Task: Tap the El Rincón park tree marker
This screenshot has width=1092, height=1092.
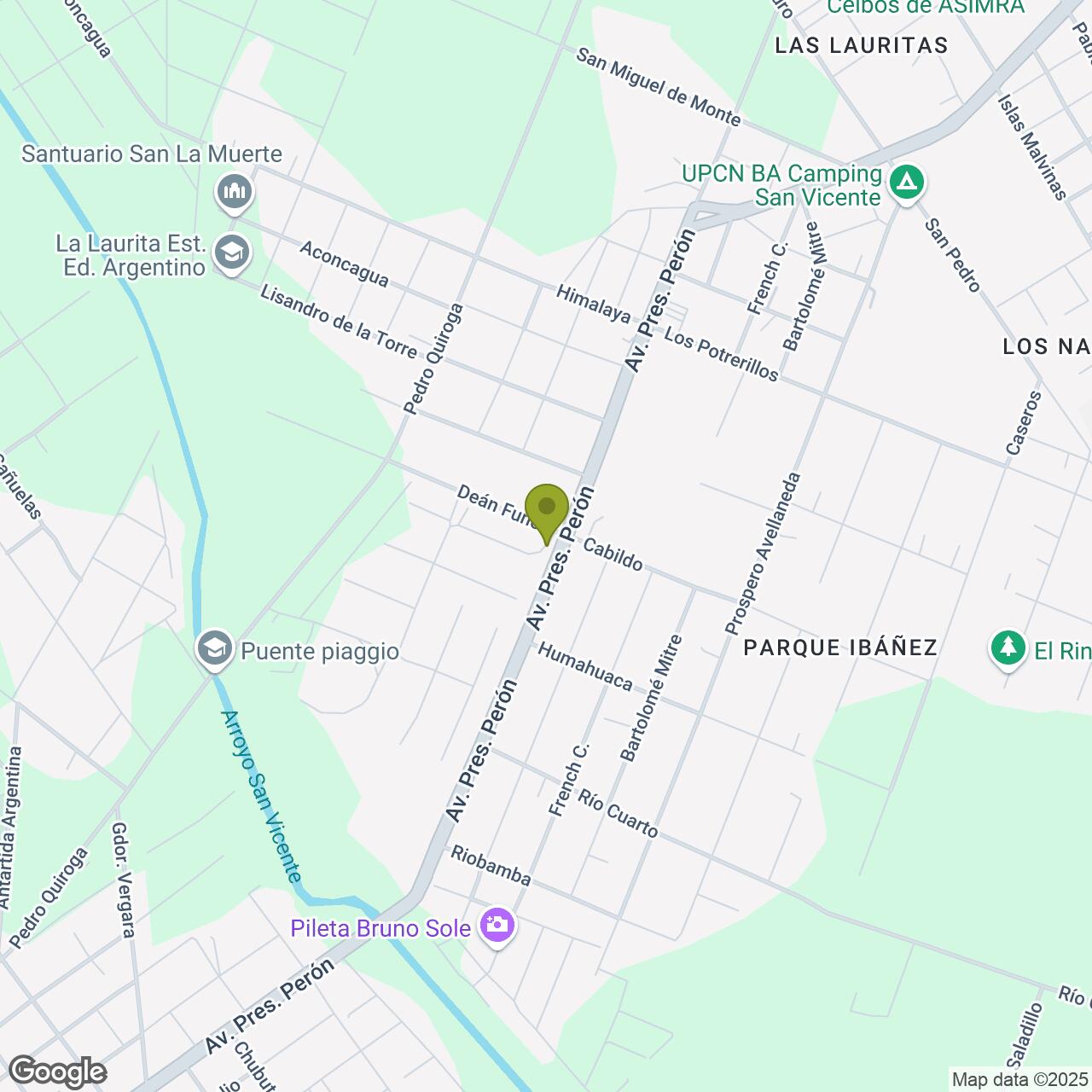Action: pos(1008,648)
